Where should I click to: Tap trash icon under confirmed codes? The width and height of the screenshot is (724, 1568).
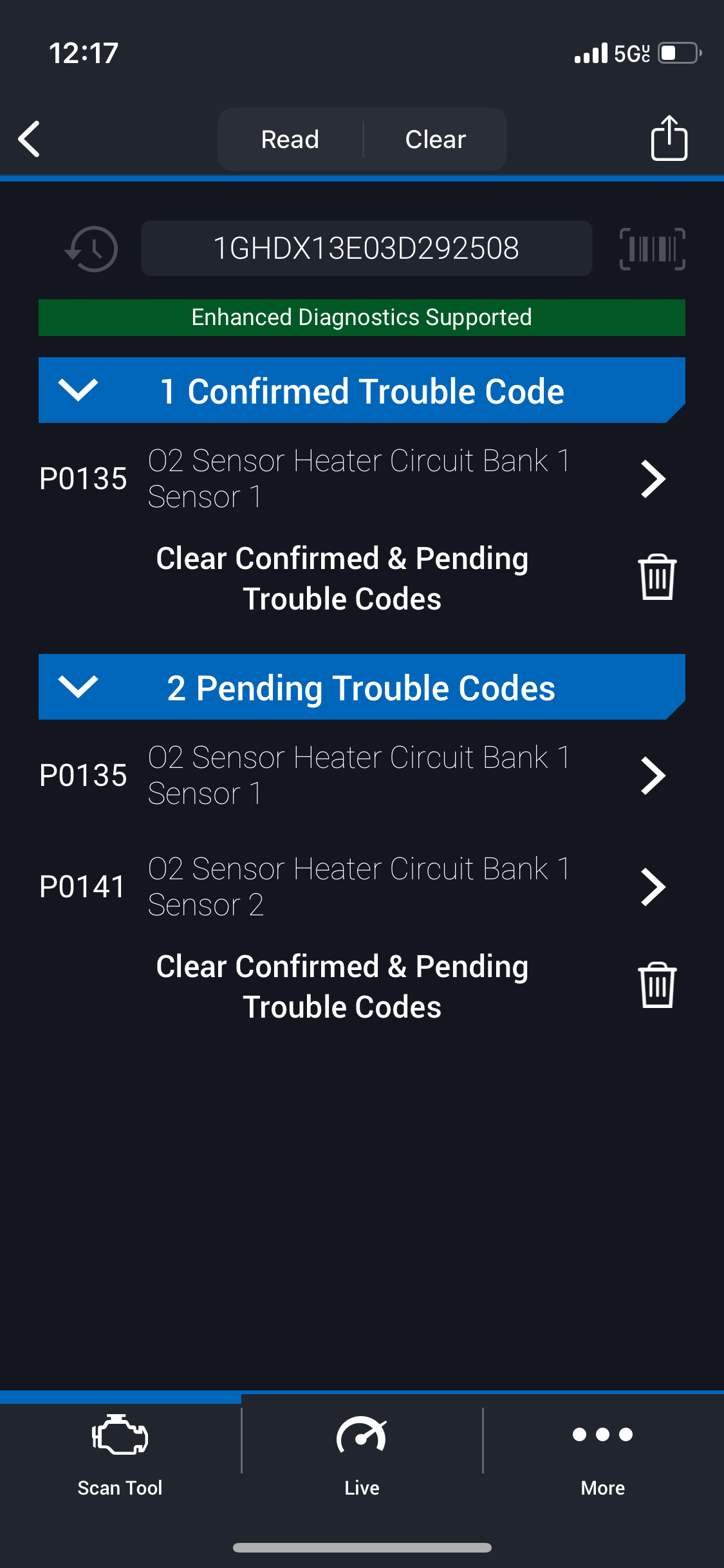pos(657,577)
